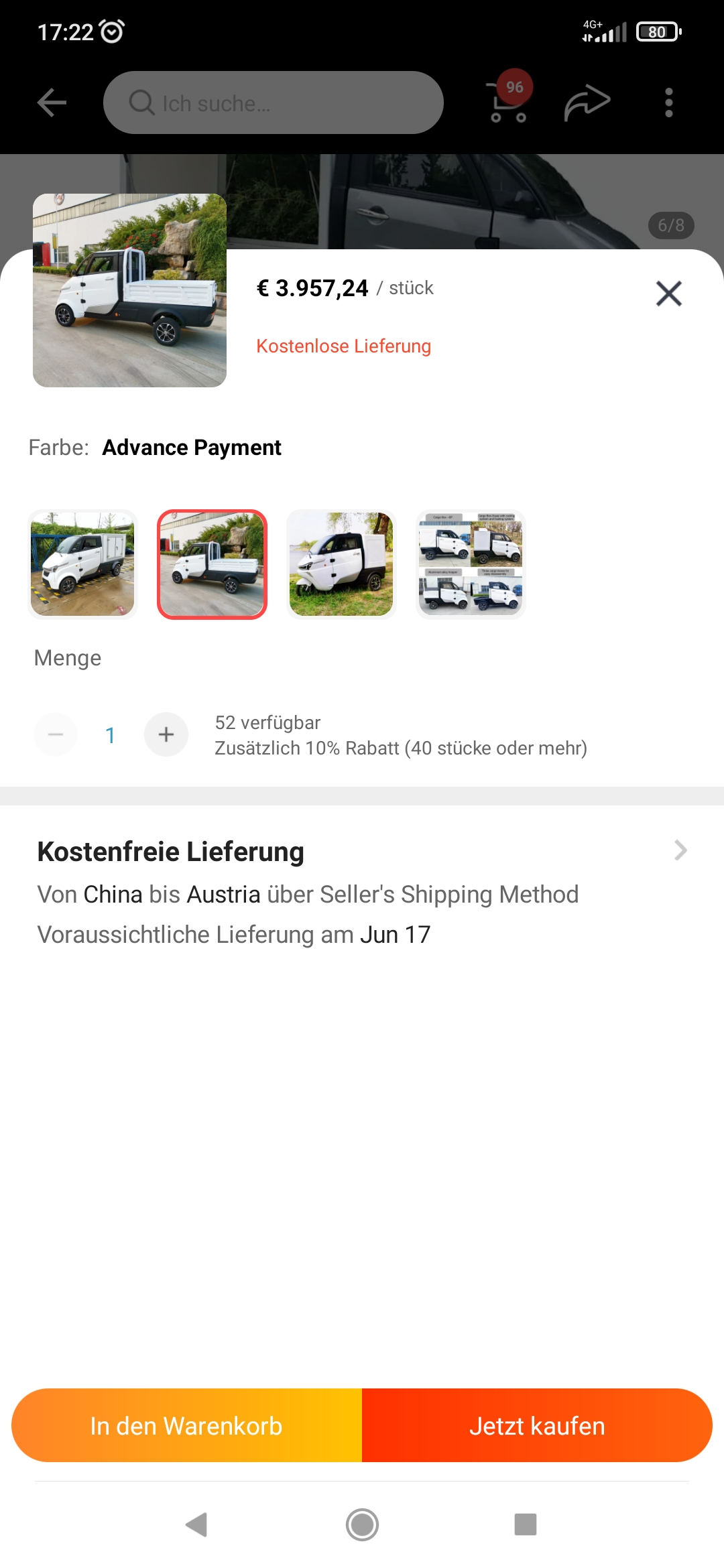Share this product listing
Screen dimensions: 724x1568
coord(587,103)
